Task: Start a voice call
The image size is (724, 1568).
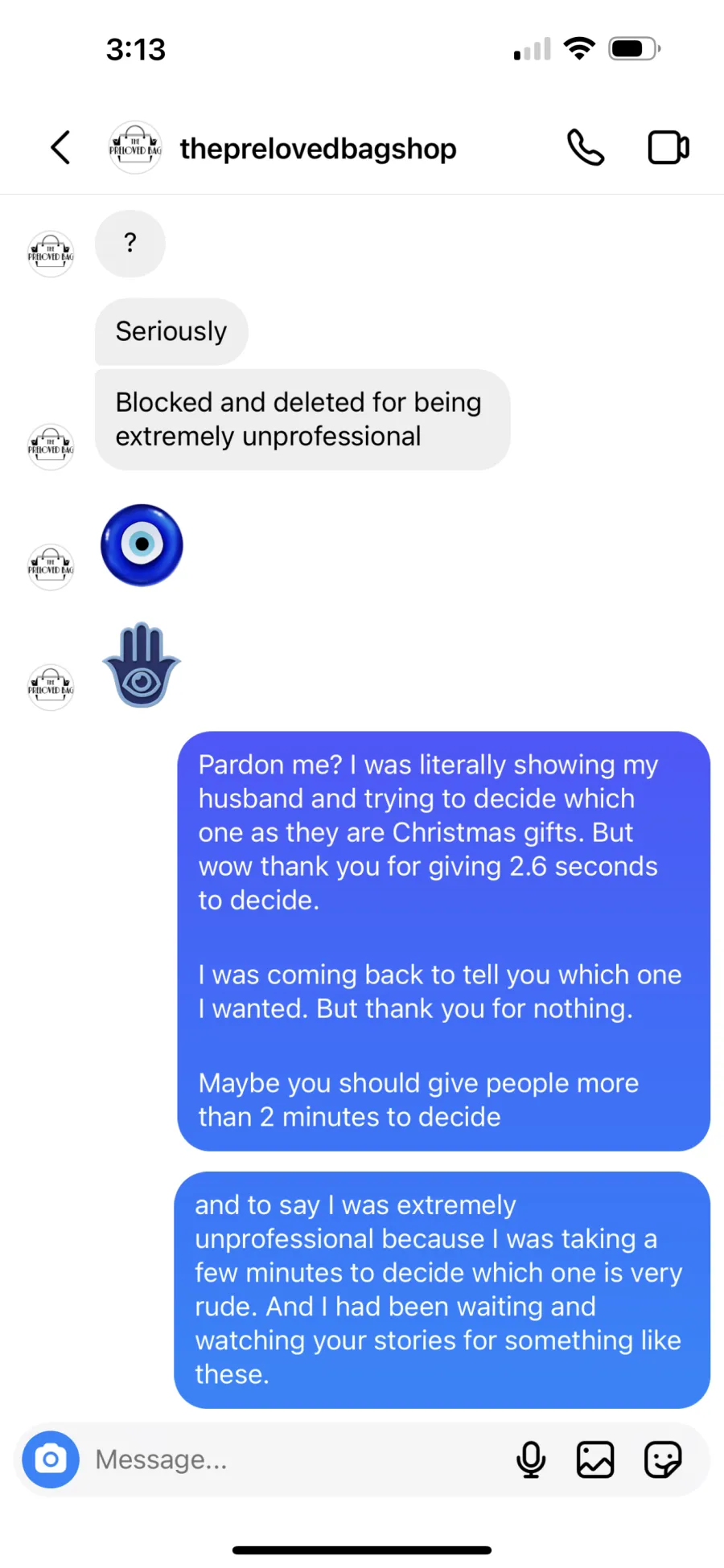Action: (586, 148)
